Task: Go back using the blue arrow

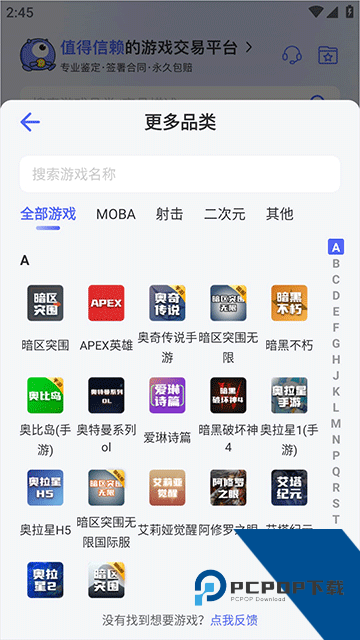Action: [30, 122]
